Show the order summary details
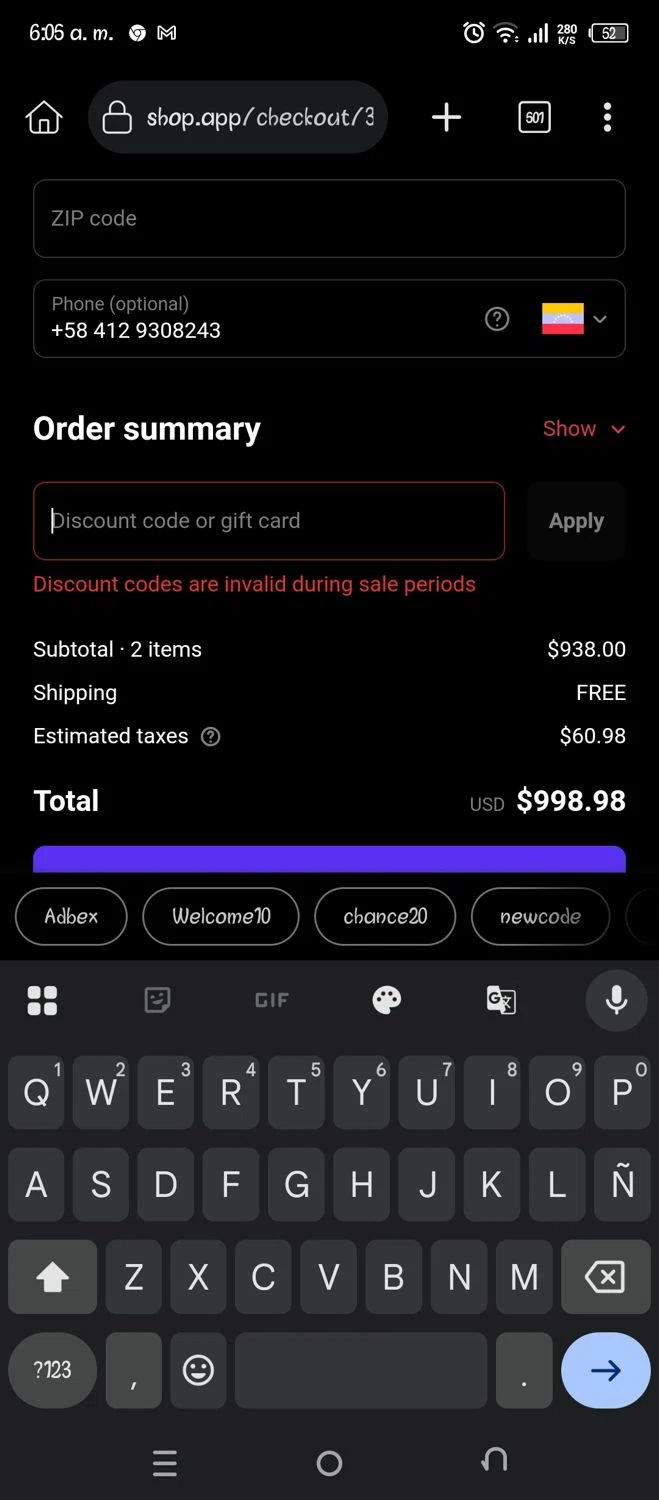This screenshot has width=659, height=1500. point(583,429)
